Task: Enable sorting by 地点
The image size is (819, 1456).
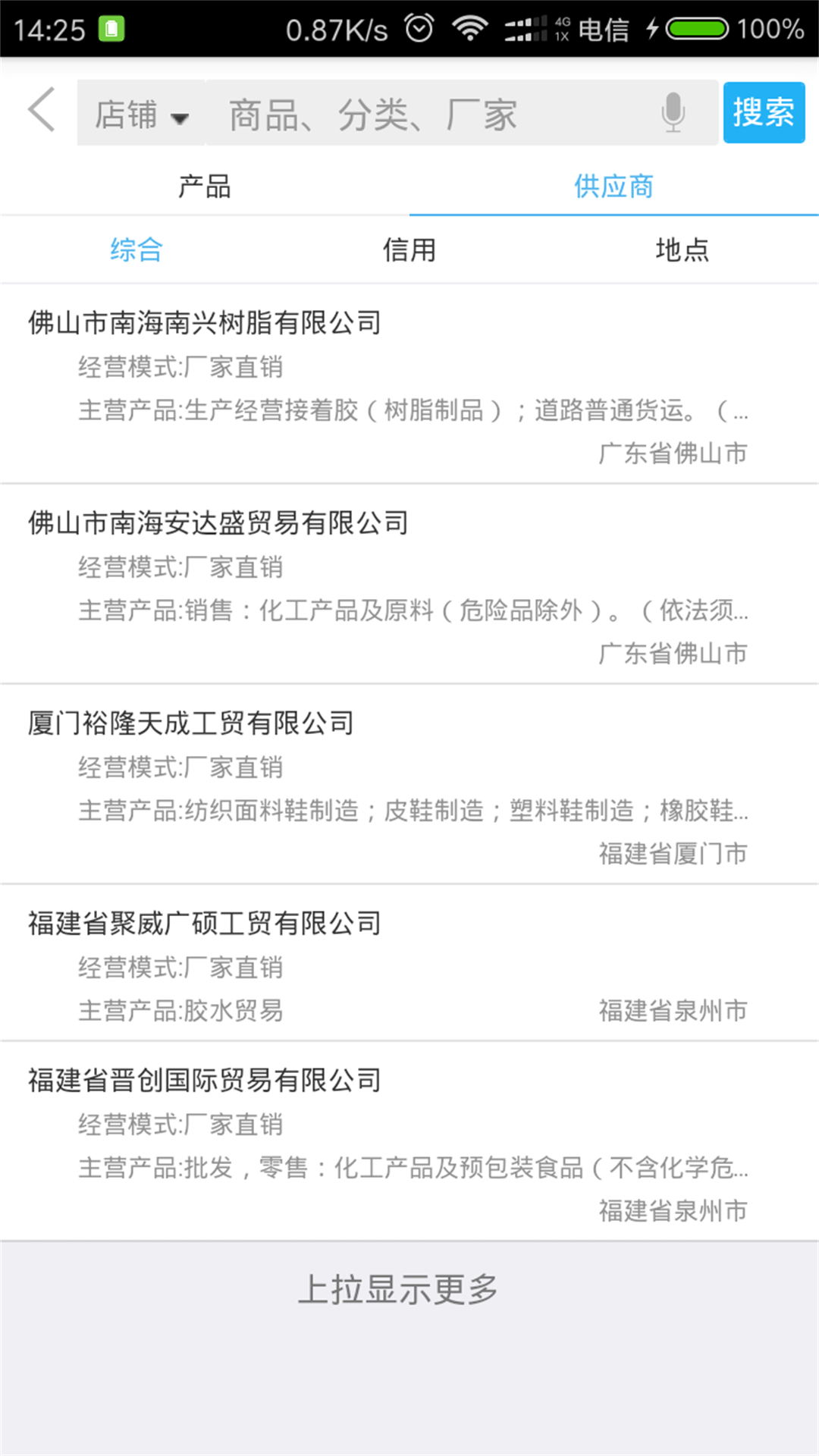Action: pyautogui.click(x=682, y=249)
